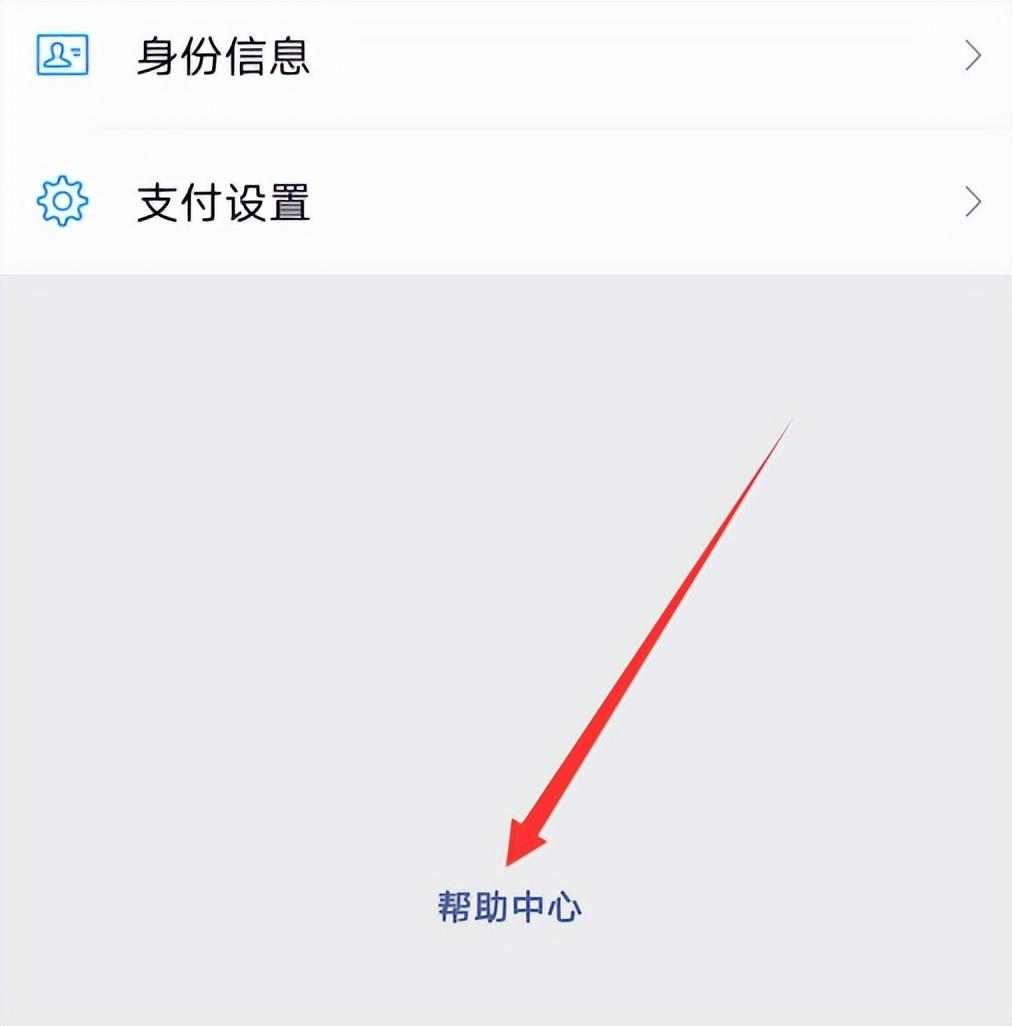Click the portrait symbol inside the ID card icon
This screenshot has width=1012, height=1026.
[55, 58]
